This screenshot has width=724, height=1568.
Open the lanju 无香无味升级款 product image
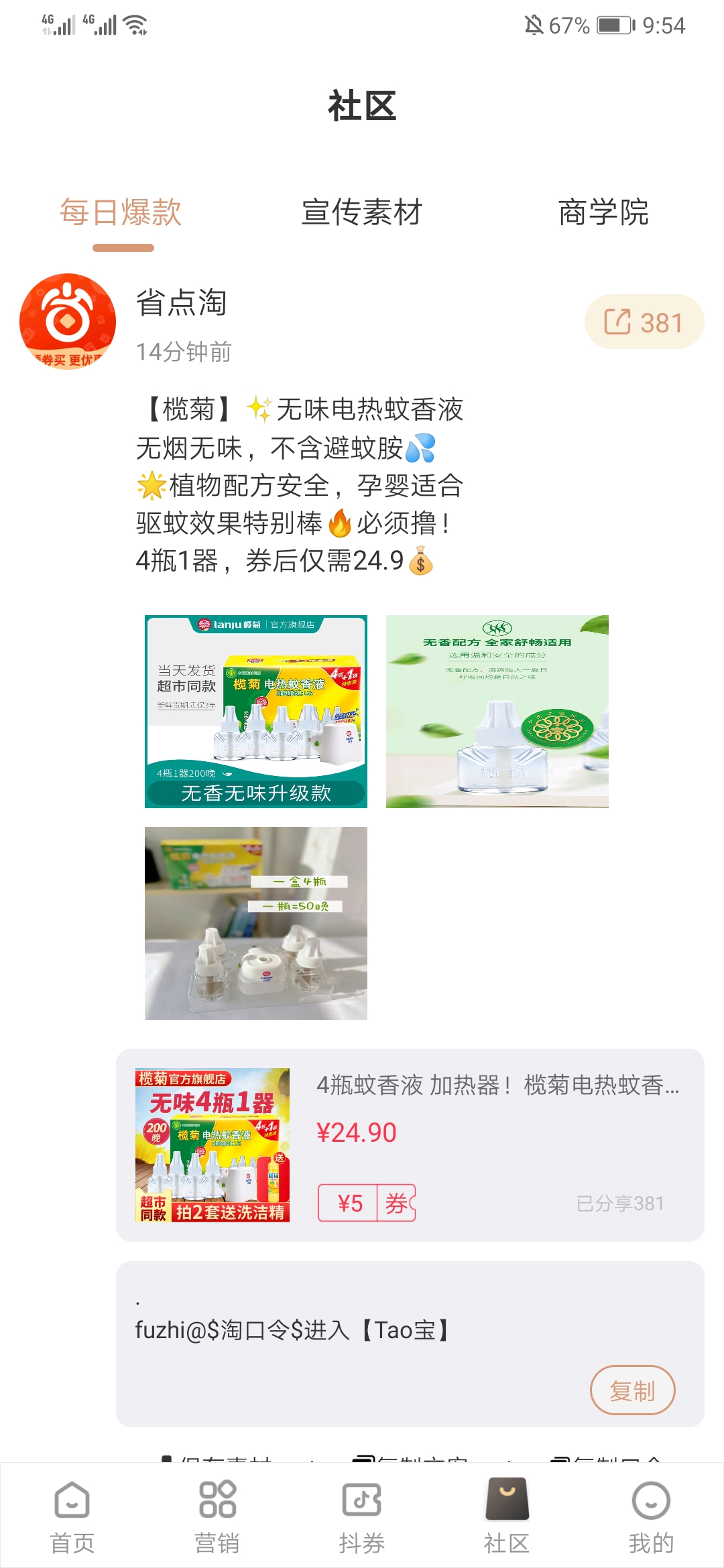[256, 712]
